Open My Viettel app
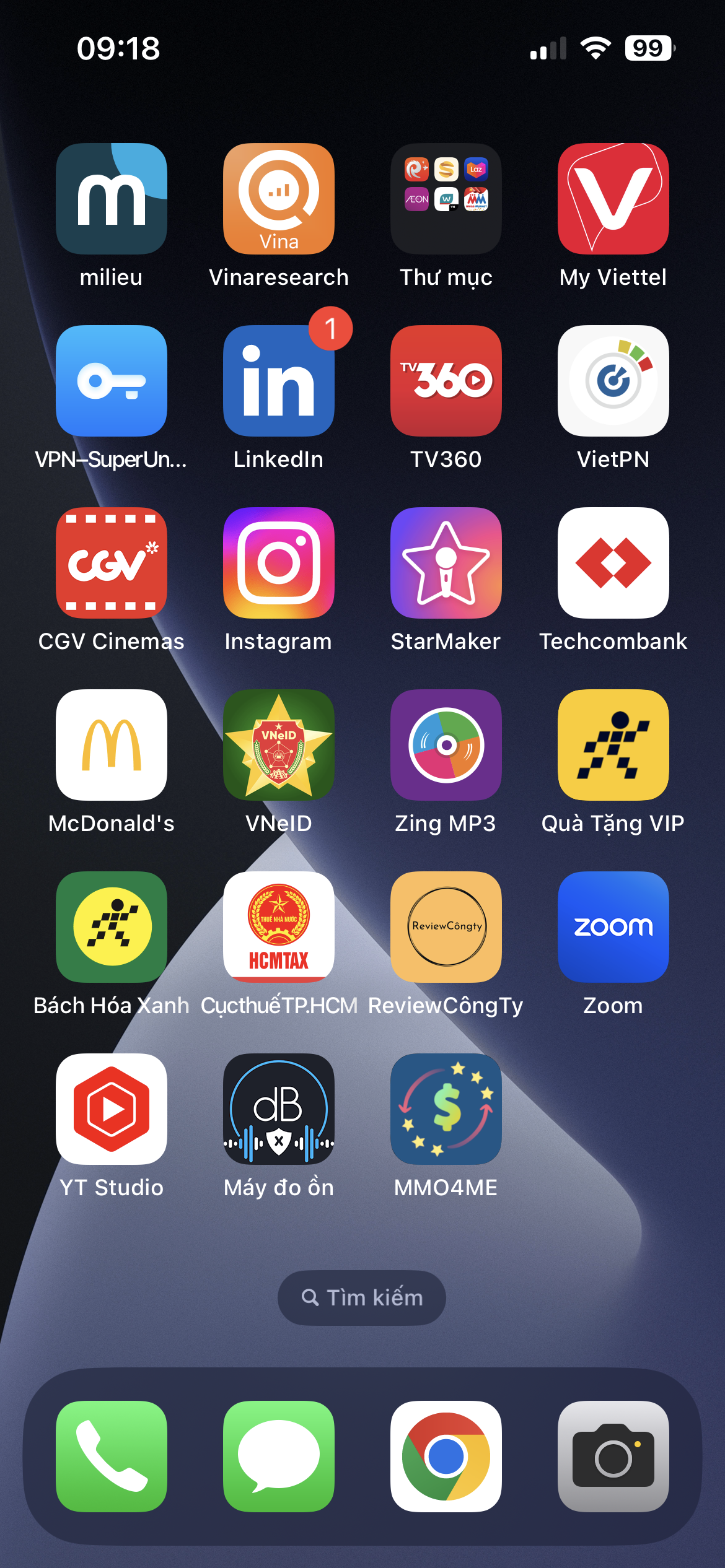 tap(613, 199)
